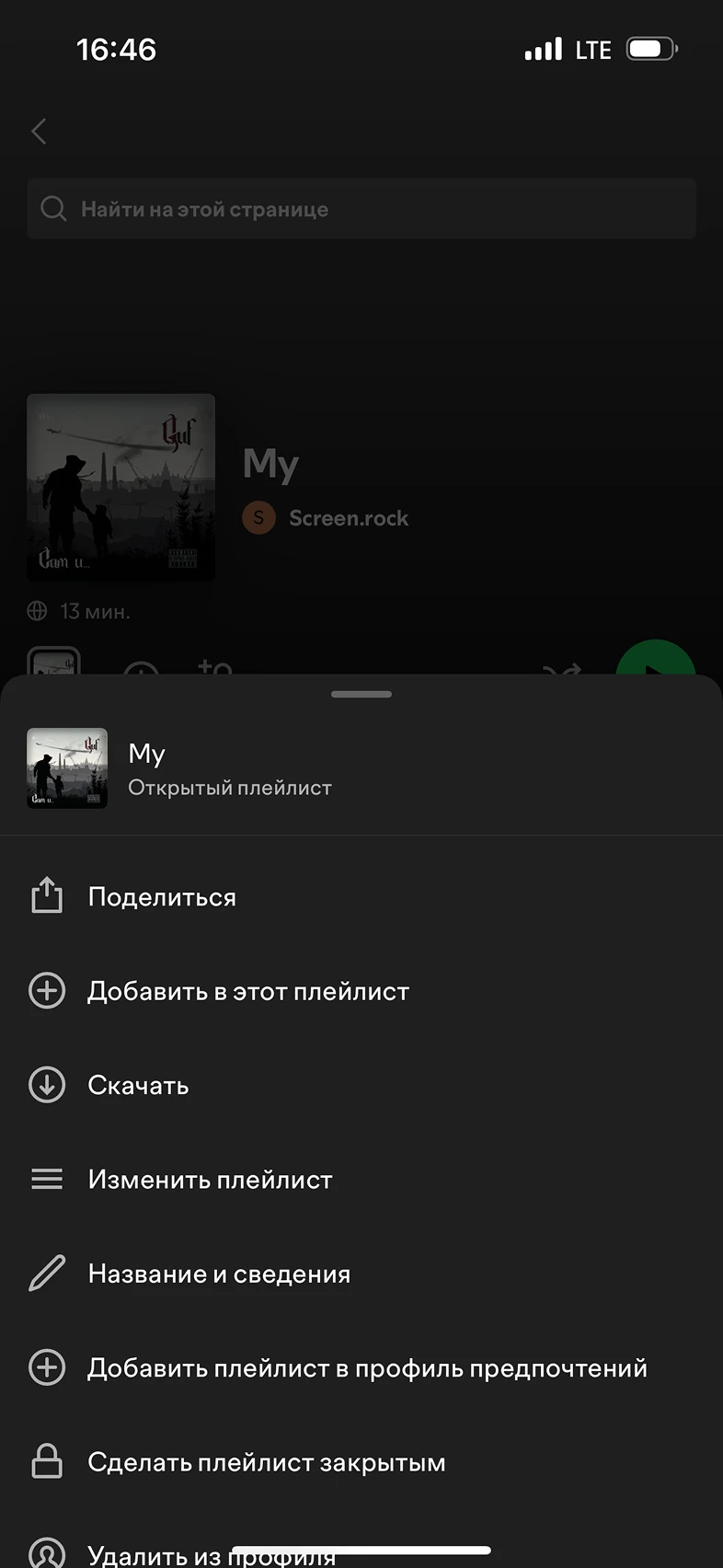Image resolution: width=723 pixels, height=1568 pixels.
Task: Download the playlist via Скачать
Action: click(x=138, y=1086)
